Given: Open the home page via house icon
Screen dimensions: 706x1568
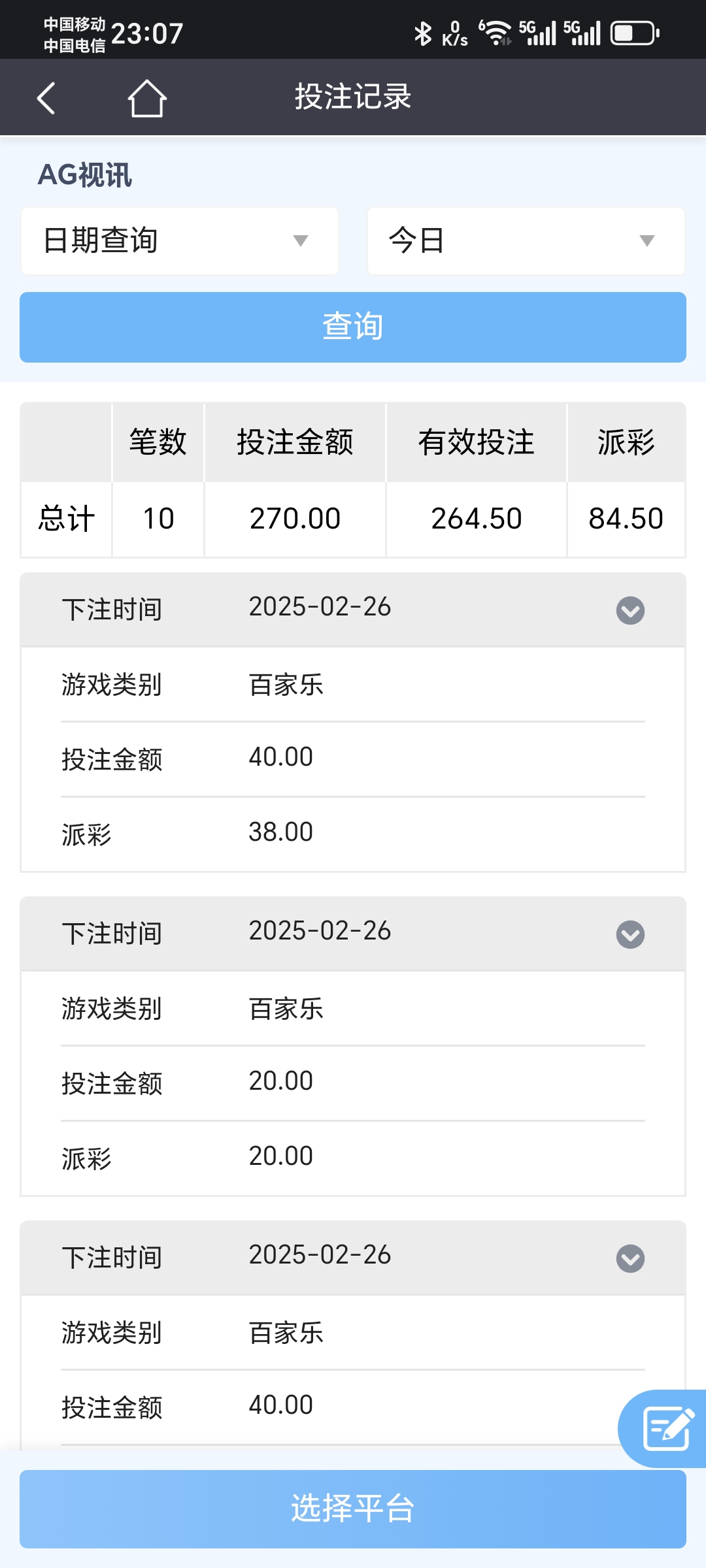Looking at the screenshot, I should [x=147, y=97].
